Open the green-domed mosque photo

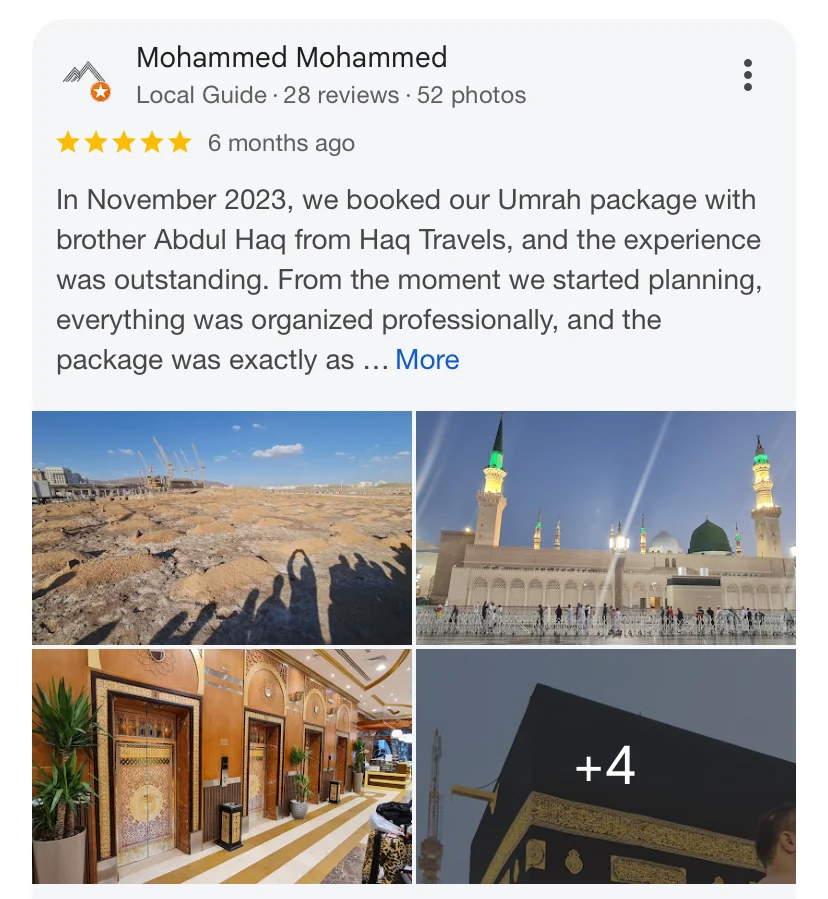[x=606, y=528]
